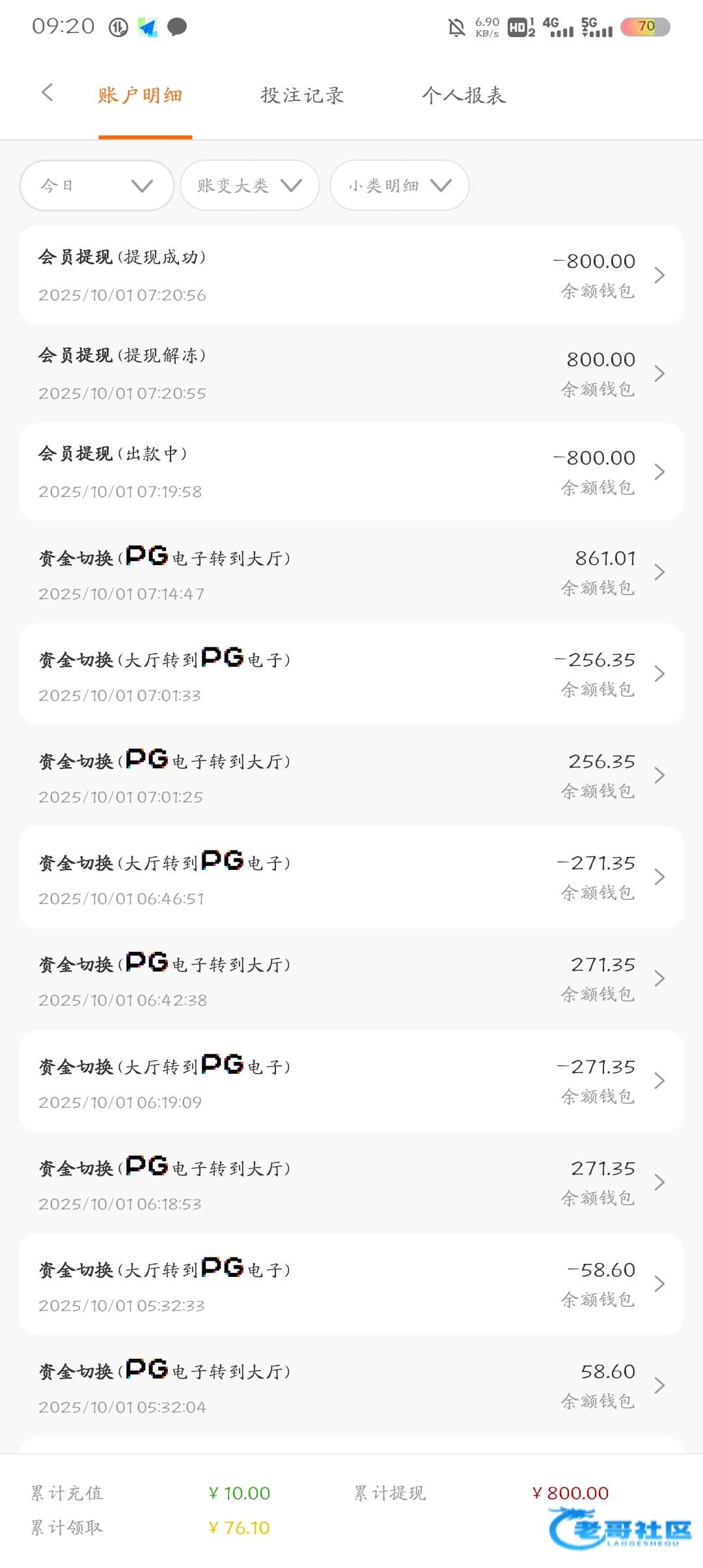Open the -271.35 transfer record at 06:46:51
The image size is (703, 1568).
point(351,878)
